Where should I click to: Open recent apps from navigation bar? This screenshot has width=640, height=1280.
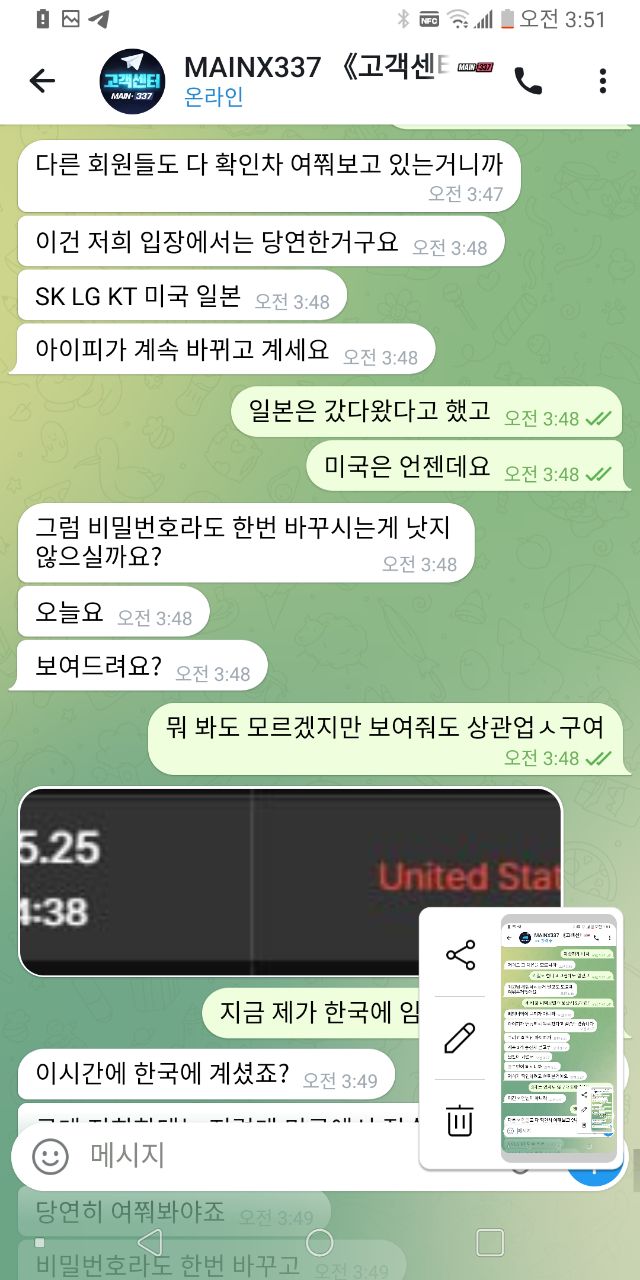point(490,1242)
